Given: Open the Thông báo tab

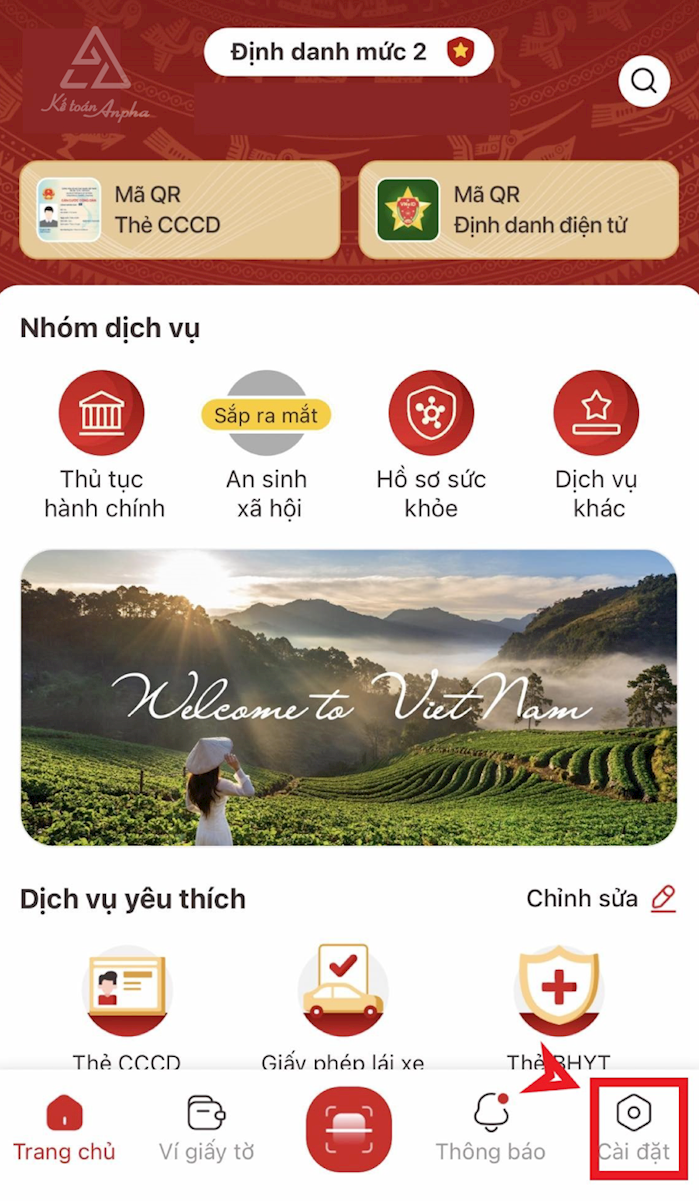Looking at the screenshot, I should (490, 1130).
